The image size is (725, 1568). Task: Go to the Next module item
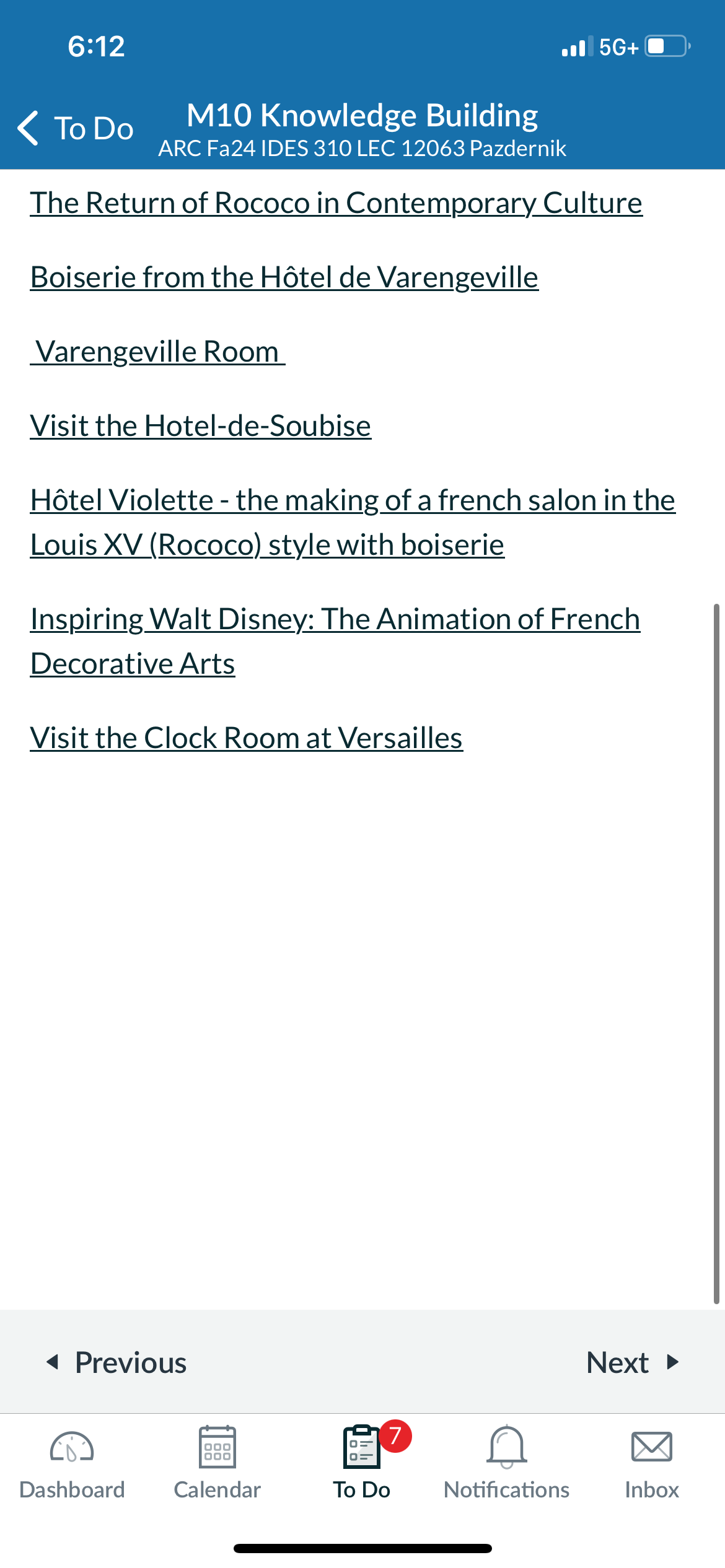pyautogui.click(x=633, y=1362)
